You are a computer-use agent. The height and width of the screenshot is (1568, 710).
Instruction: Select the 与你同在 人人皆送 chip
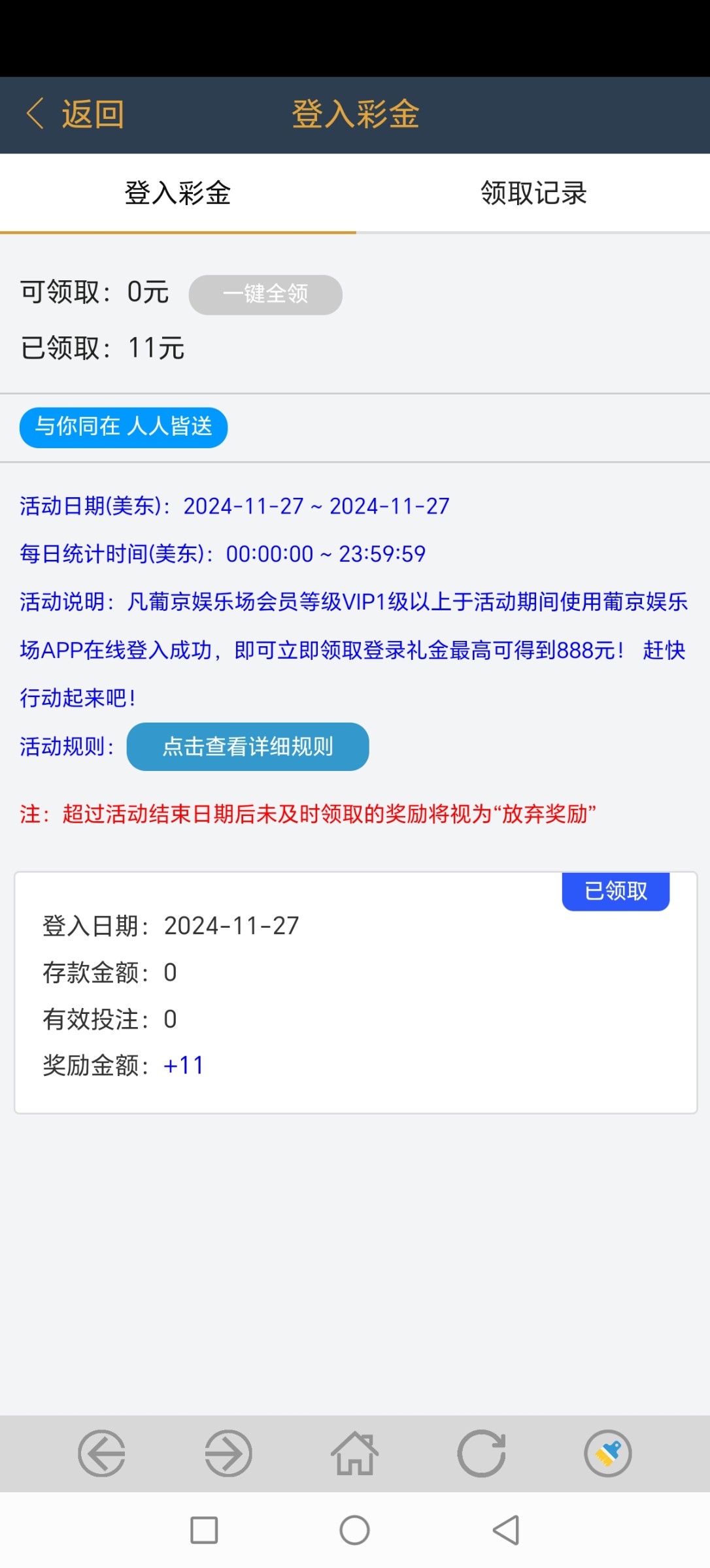[124, 427]
